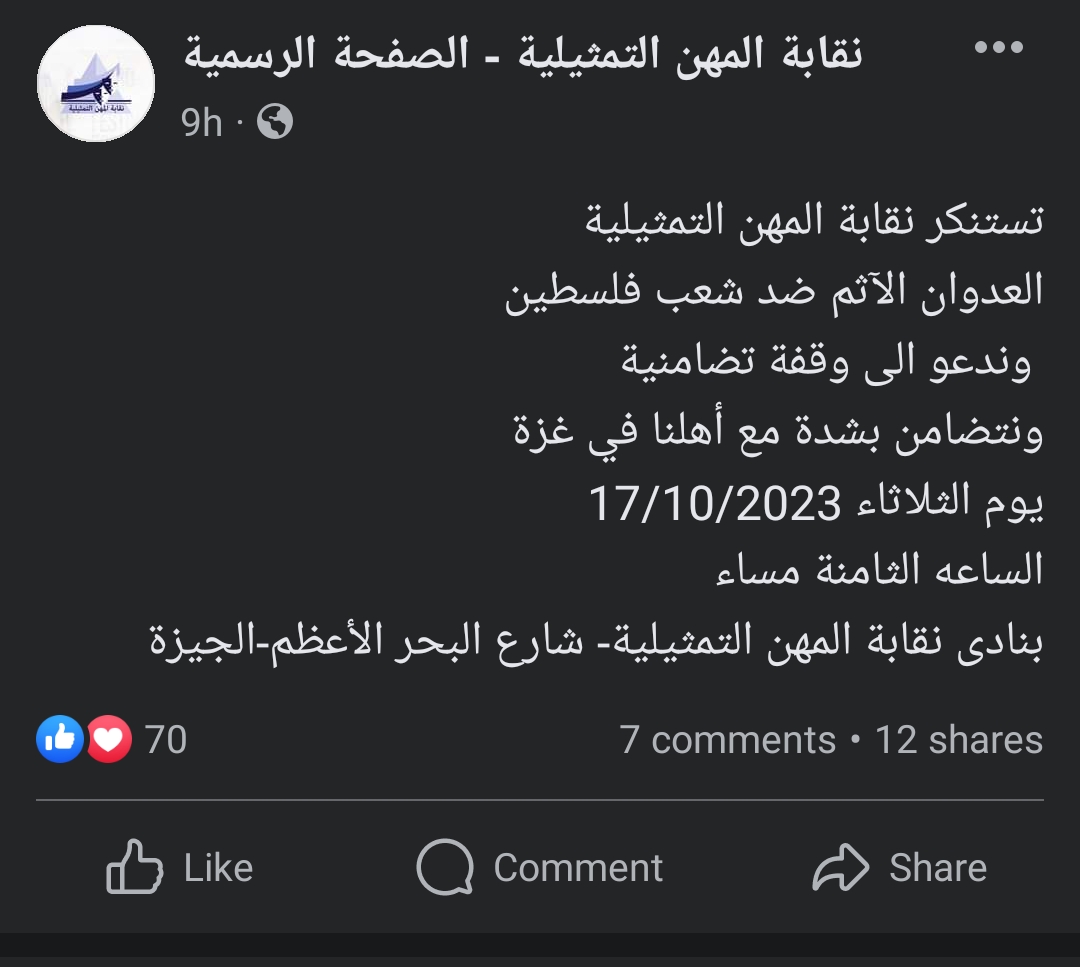Open the 7 comments

click(x=727, y=741)
